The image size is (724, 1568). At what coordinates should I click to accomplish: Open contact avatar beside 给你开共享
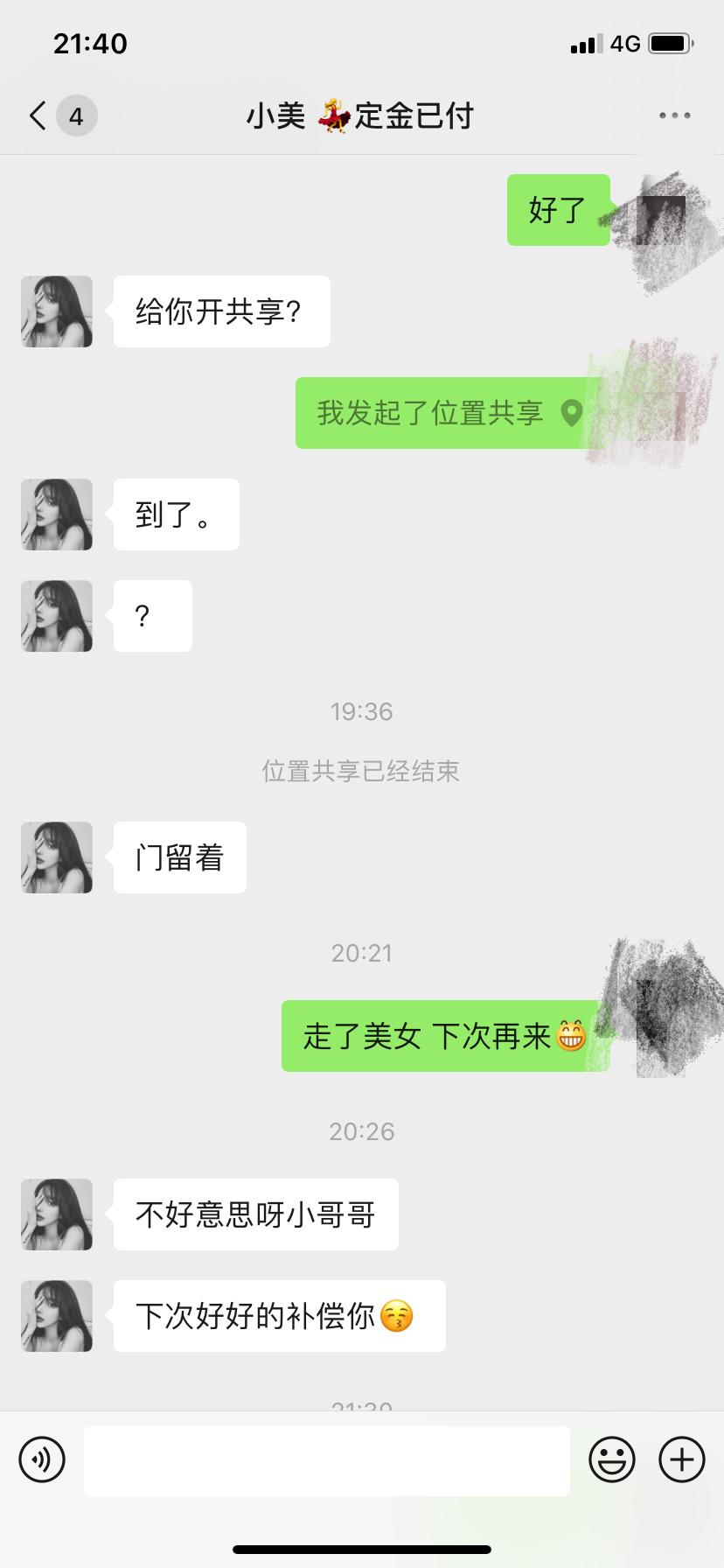point(57,311)
